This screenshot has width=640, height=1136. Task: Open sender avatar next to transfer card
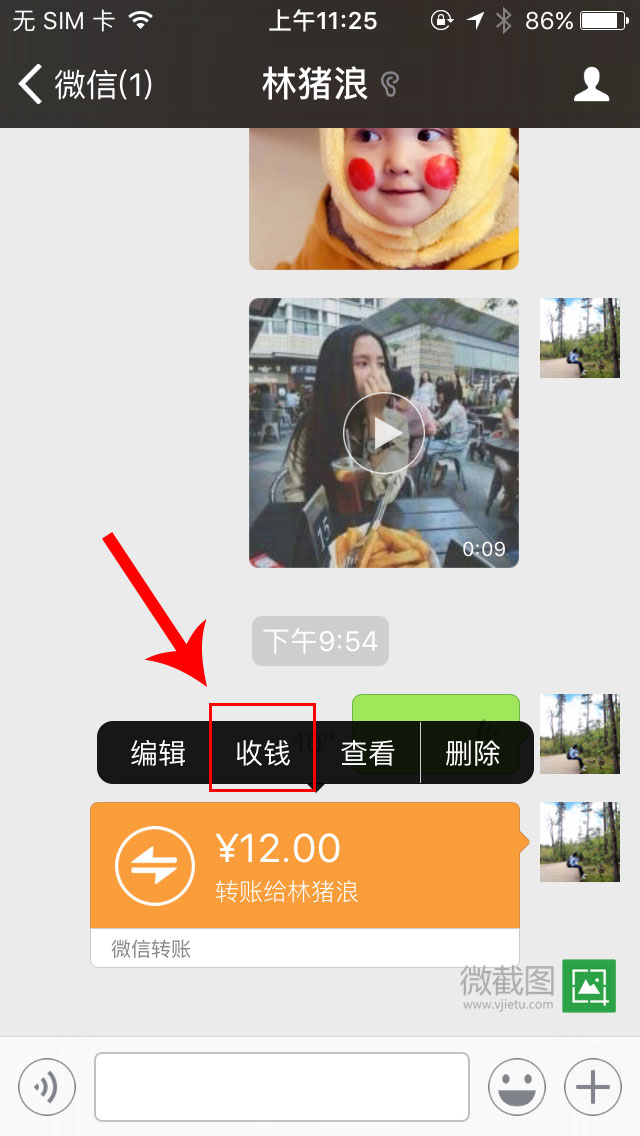pos(579,841)
